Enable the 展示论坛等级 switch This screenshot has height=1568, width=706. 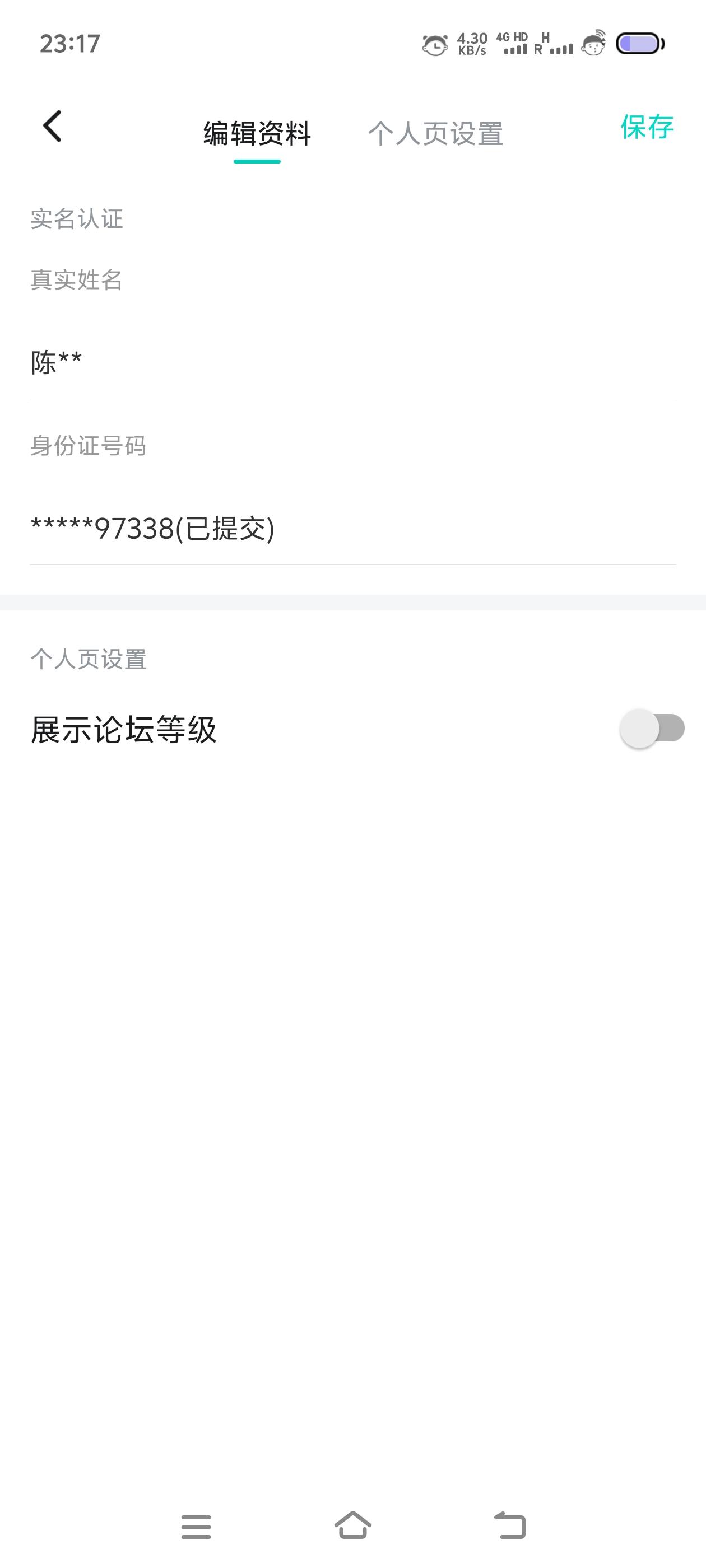click(652, 729)
